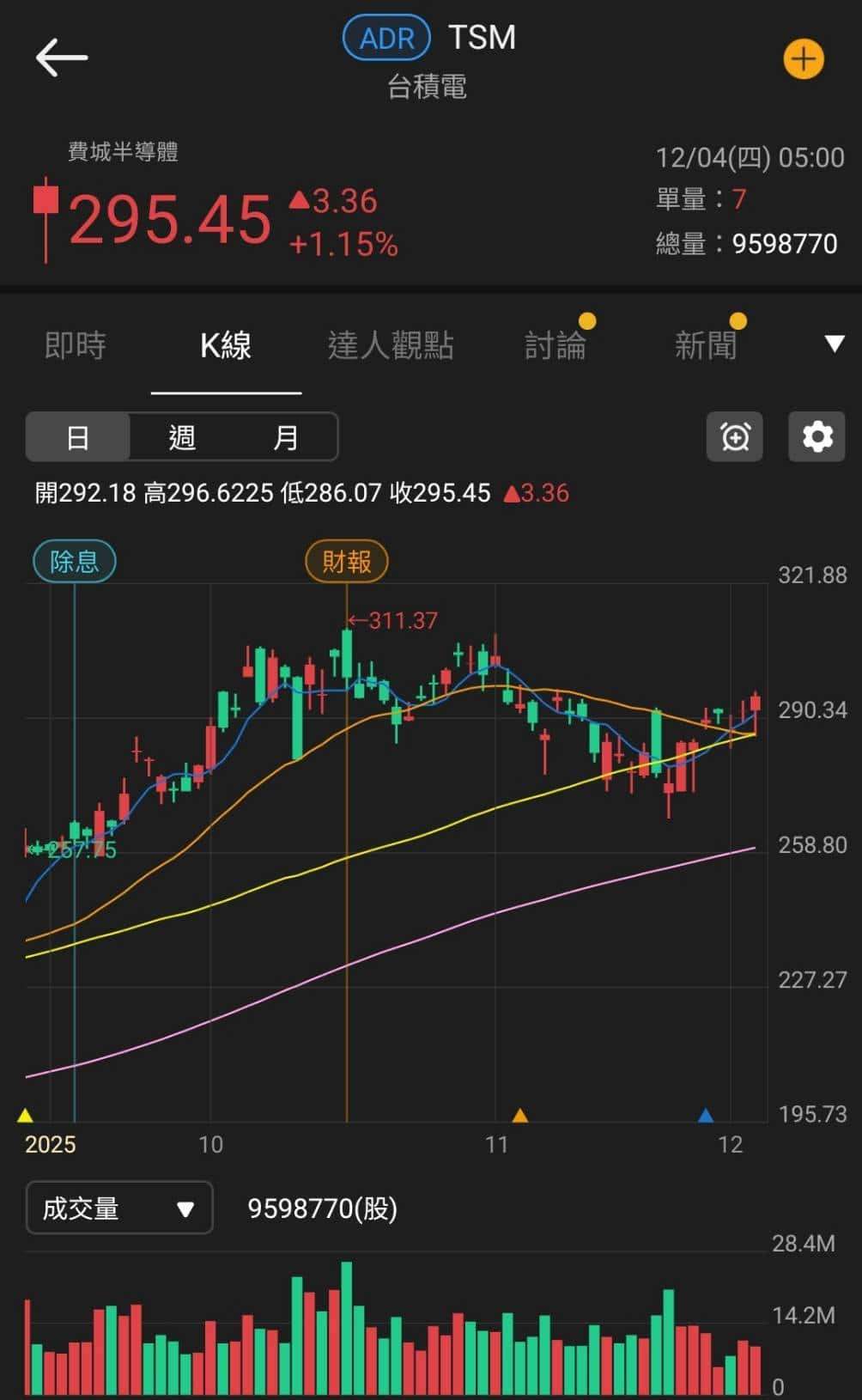Switch chart period to 週 weekly
This screenshot has width=862, height=1400.
[181, 437]
